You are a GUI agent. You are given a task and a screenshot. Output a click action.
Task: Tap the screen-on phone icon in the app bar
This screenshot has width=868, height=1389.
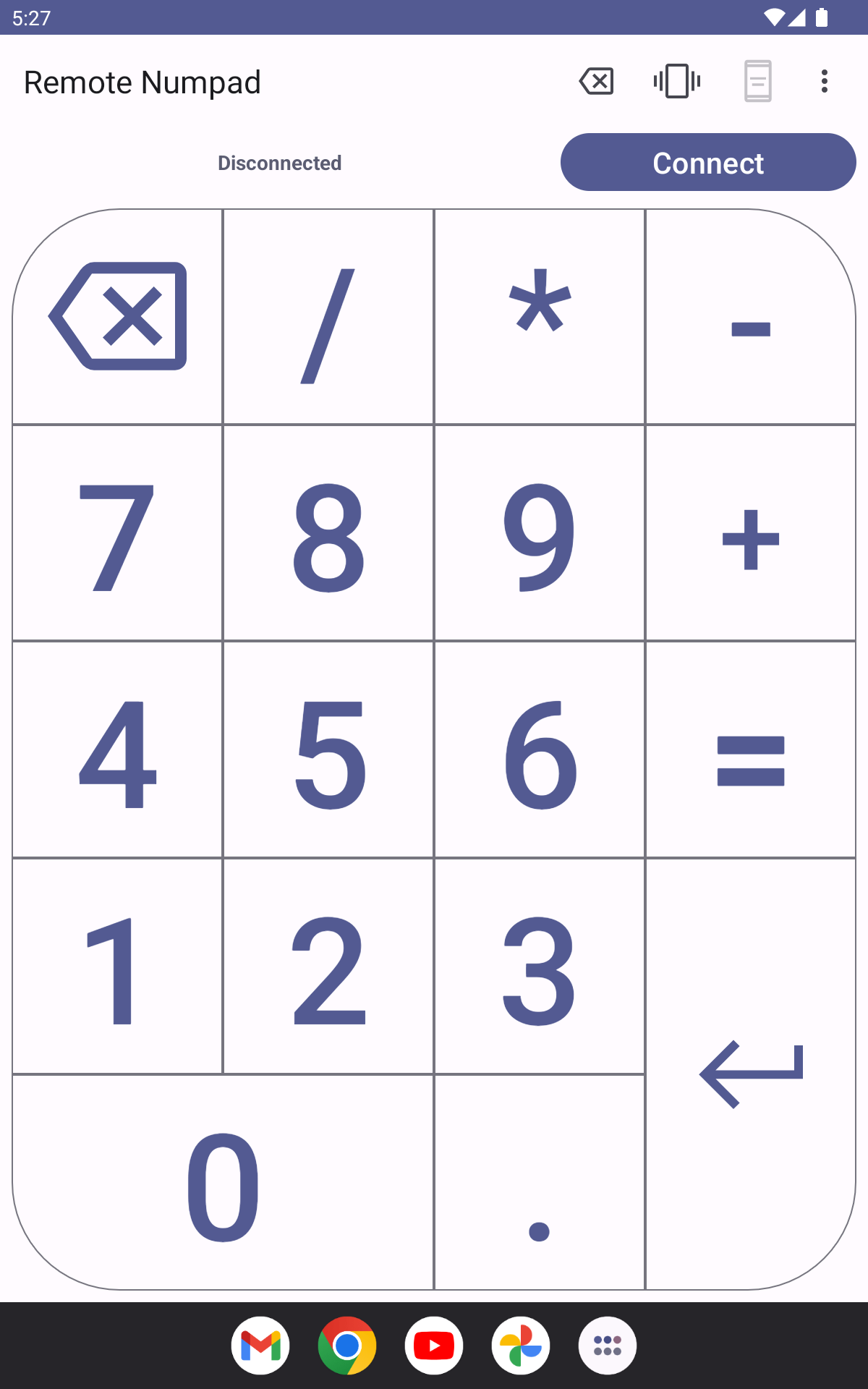tap(757, 81)
